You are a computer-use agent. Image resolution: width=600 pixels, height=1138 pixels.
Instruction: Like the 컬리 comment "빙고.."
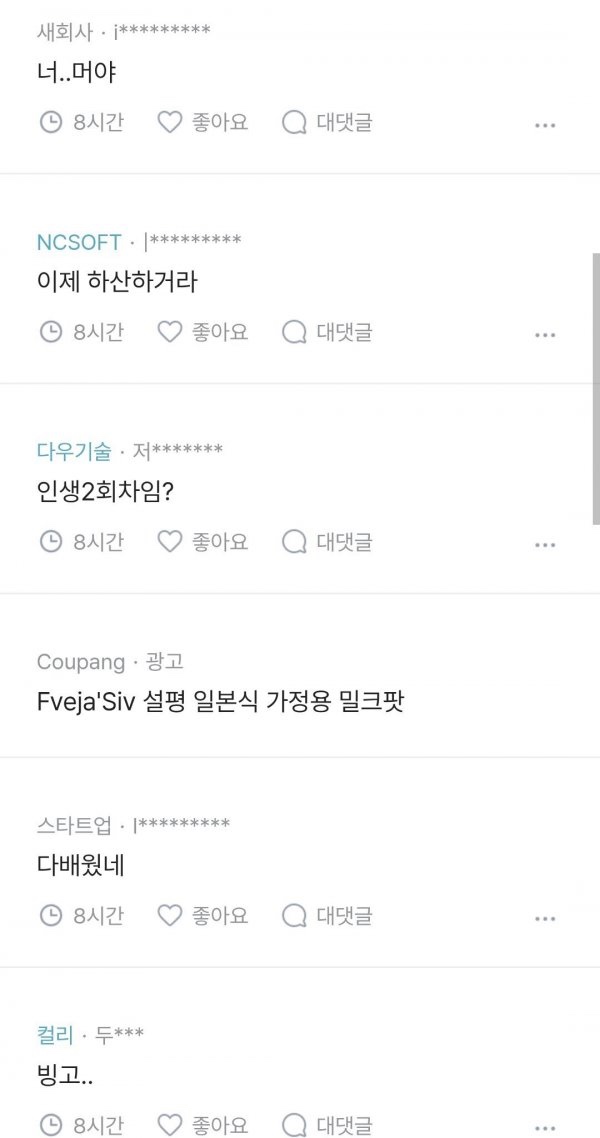(203, 1124)
